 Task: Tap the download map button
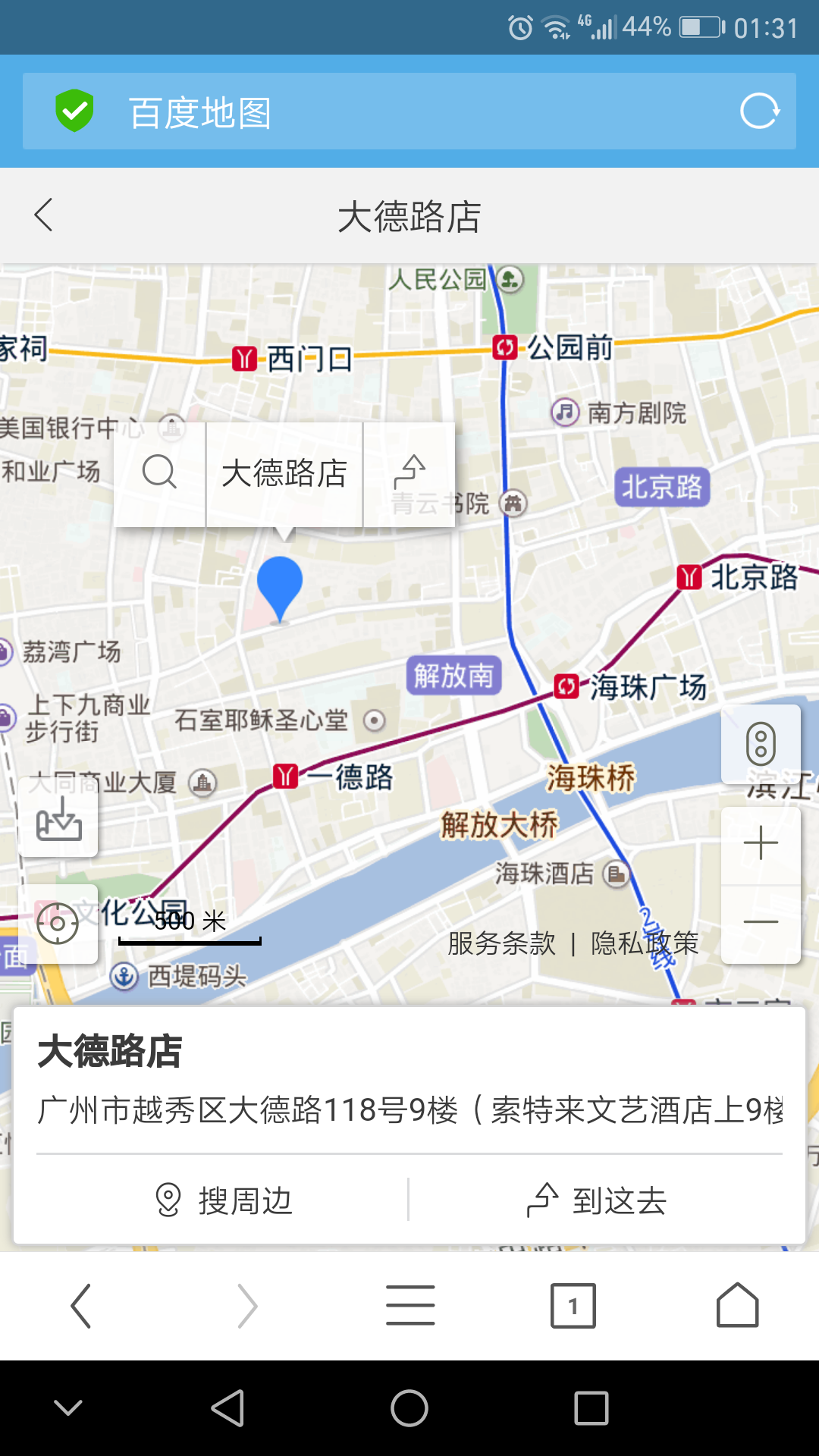click(x=58, y=819)
